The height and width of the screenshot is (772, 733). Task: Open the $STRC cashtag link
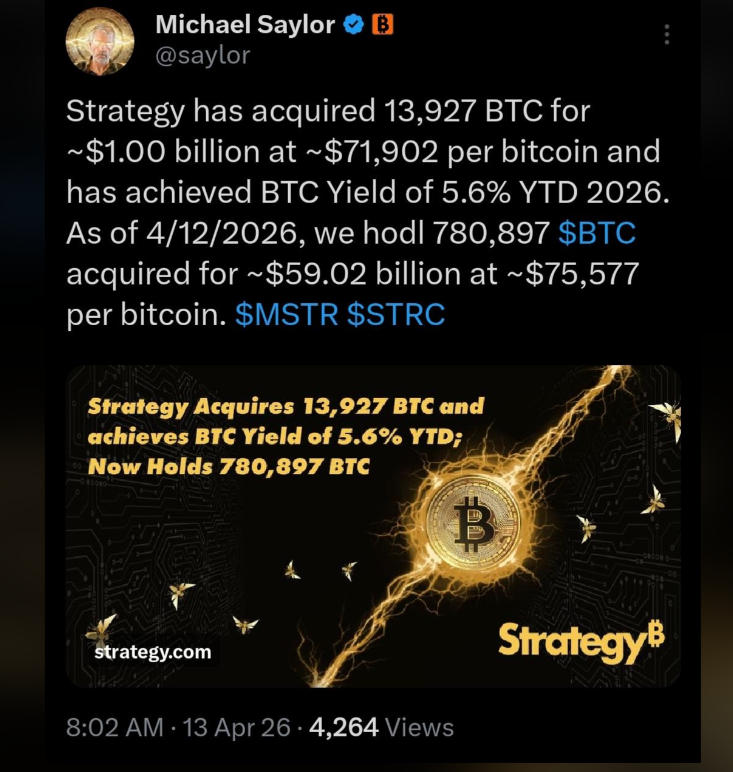395,314
